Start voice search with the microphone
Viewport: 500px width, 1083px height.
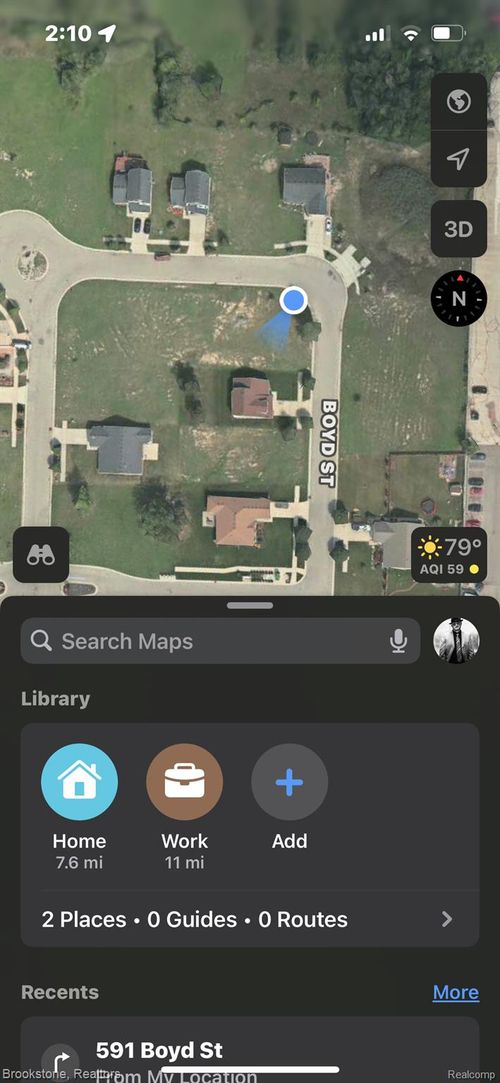[x=398, y=641]
